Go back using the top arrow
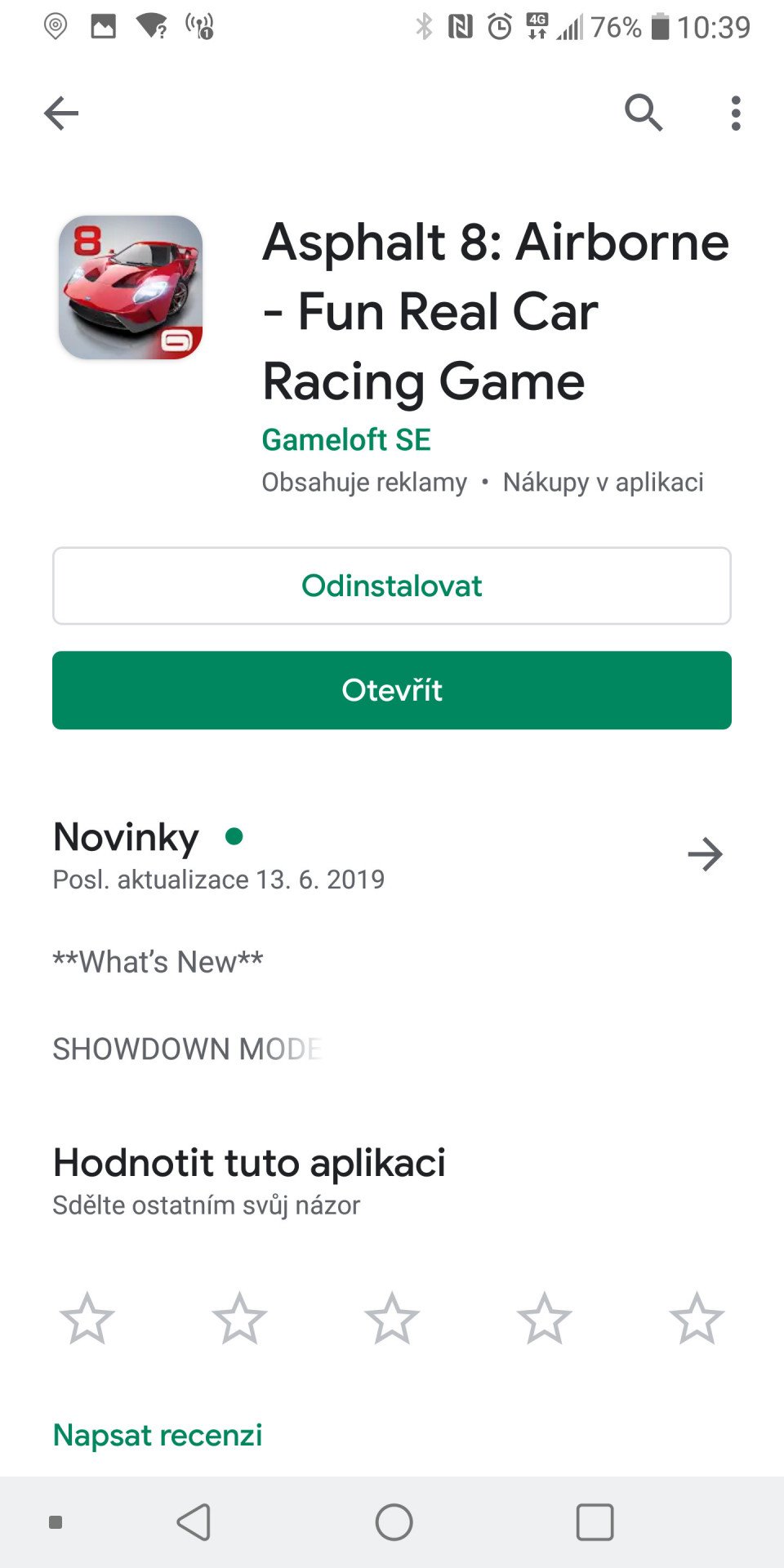 (61, 113)
